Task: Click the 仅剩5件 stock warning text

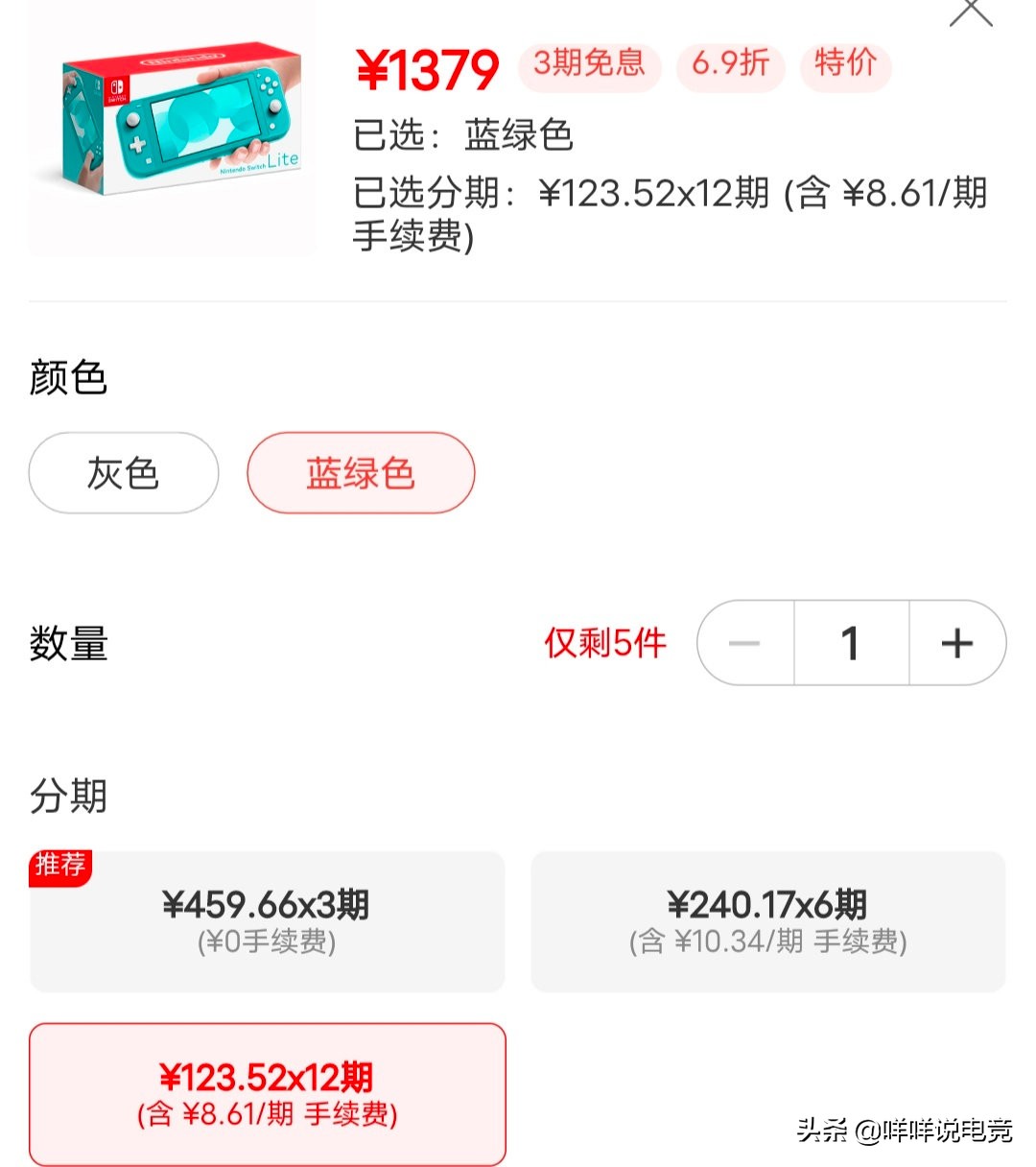Action: point(603,644)
